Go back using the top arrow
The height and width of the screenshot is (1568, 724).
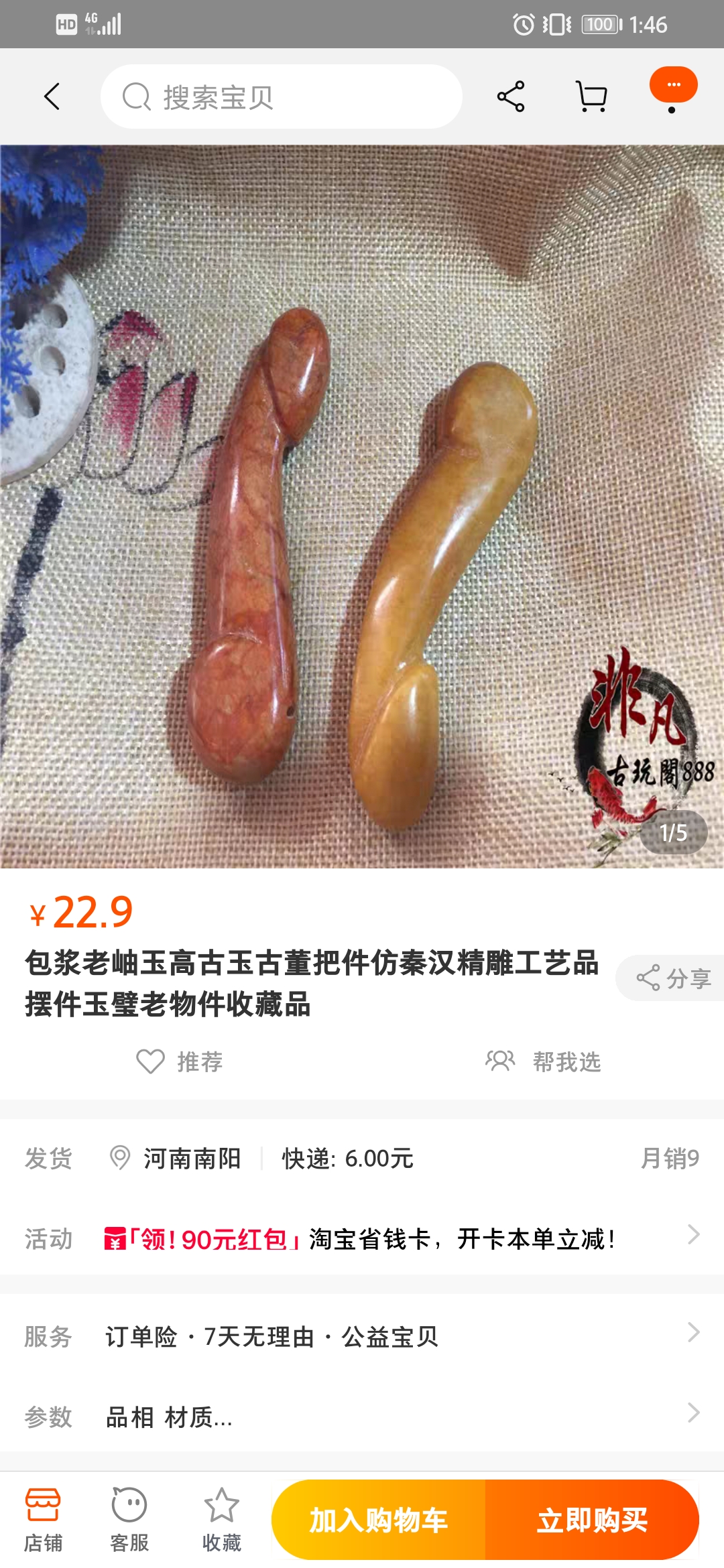[x=52, y=96]
